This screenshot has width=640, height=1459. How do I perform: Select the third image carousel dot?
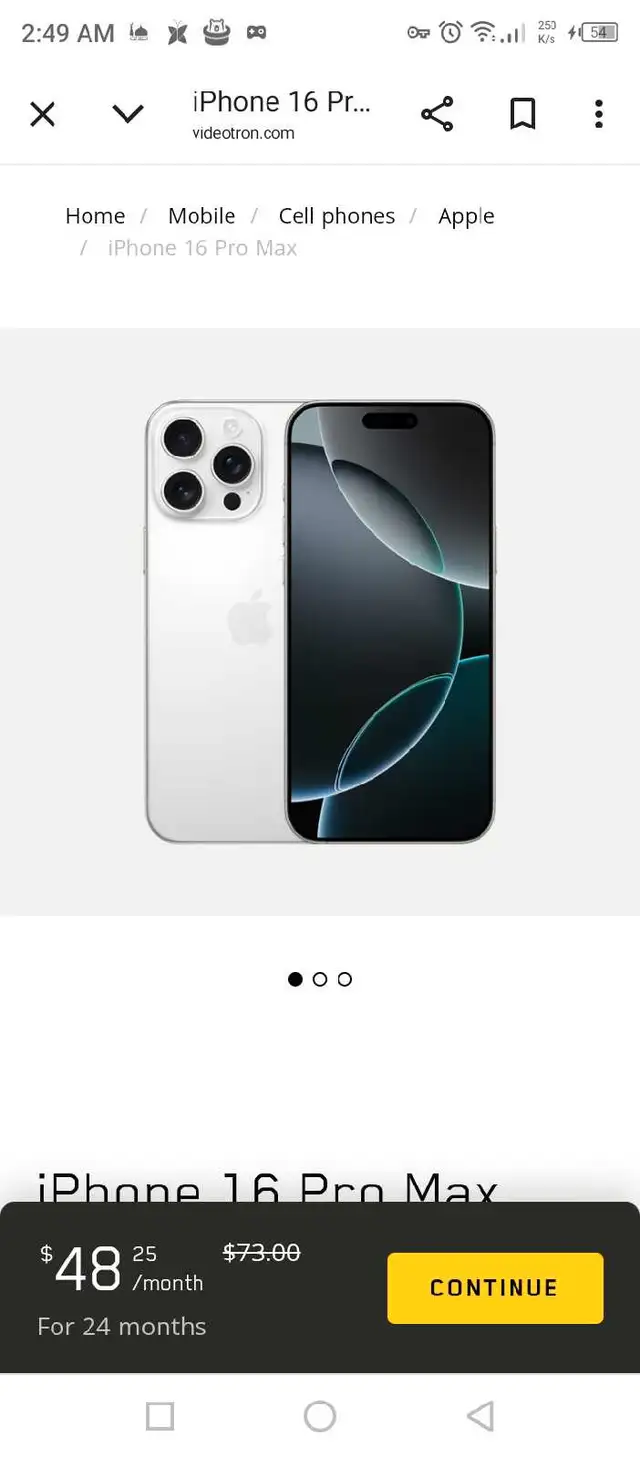[x=345, y=979]
